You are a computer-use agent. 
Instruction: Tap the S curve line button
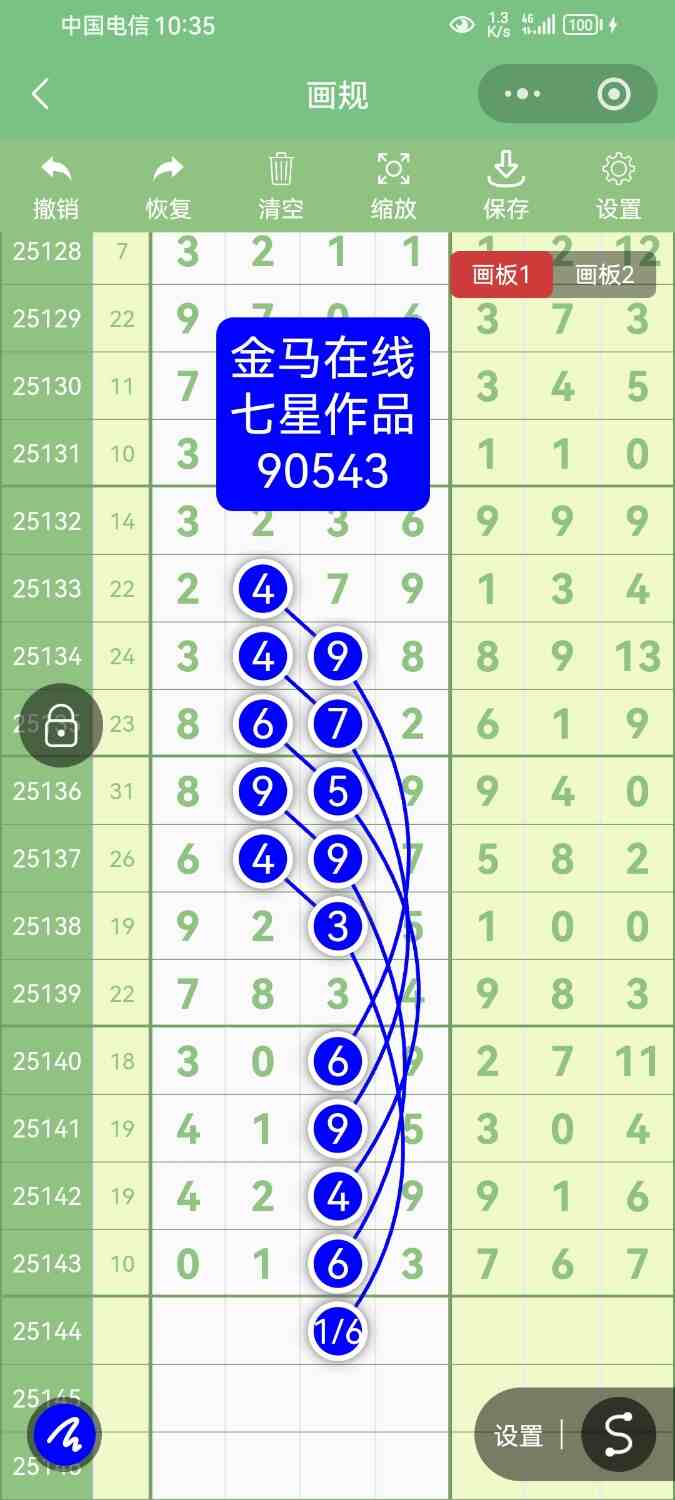(x=618, y=1434)
